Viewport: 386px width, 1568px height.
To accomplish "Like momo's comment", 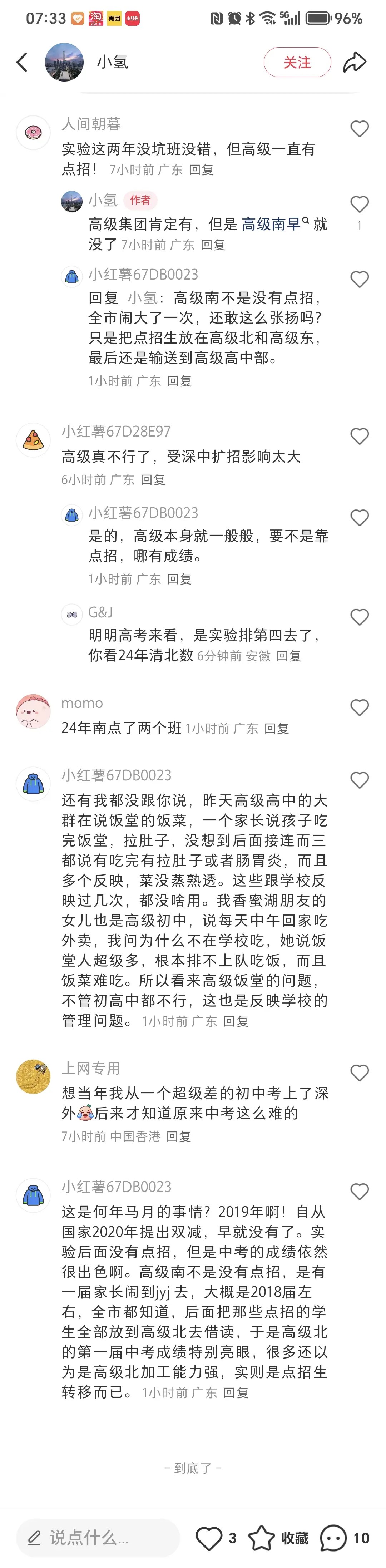I will [359, 707].
